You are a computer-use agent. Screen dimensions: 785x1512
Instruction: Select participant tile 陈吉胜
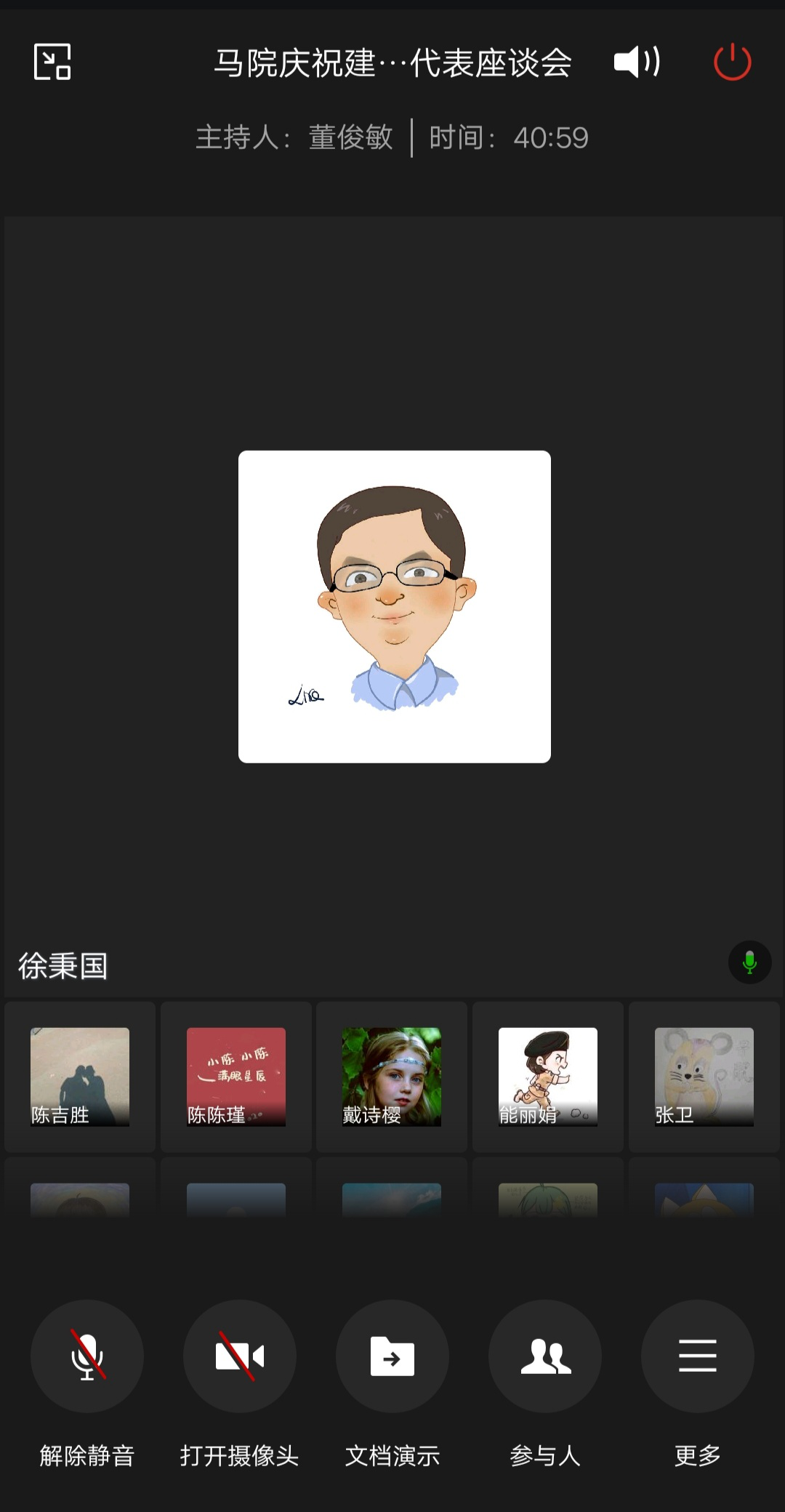pos(80,1077)
